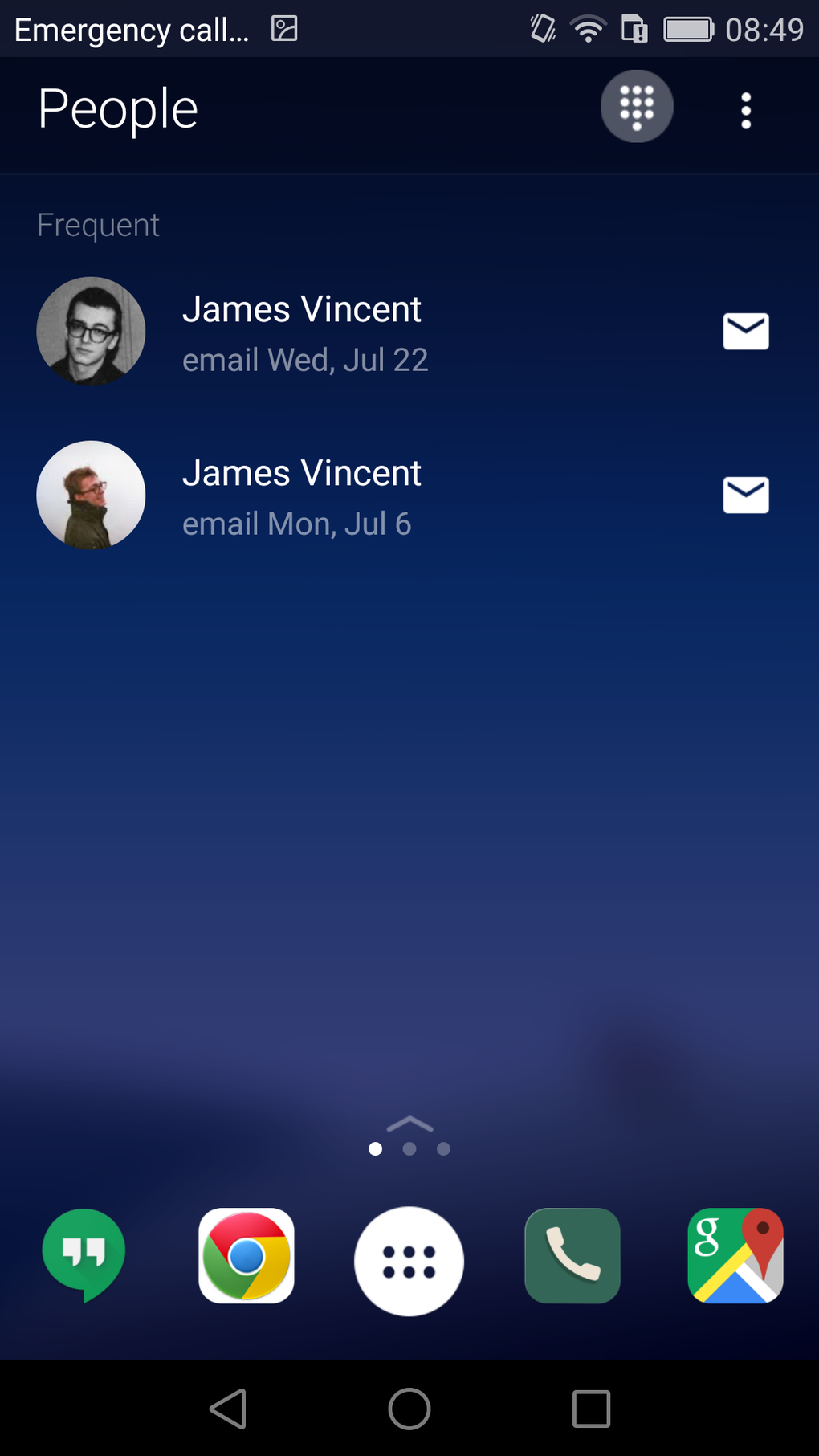819x1456 pixels.
Task: Open the app drawer
Action: [409, 1261]
